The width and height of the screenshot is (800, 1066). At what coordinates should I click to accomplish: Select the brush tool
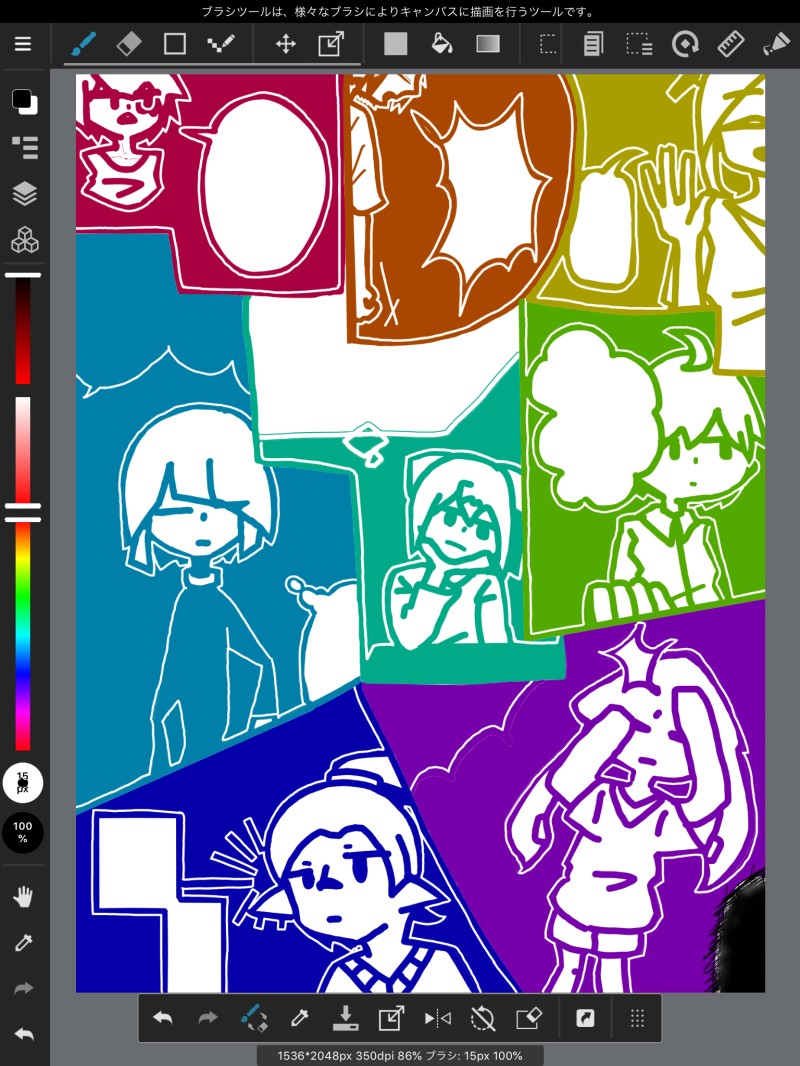(x=83, y=44)
